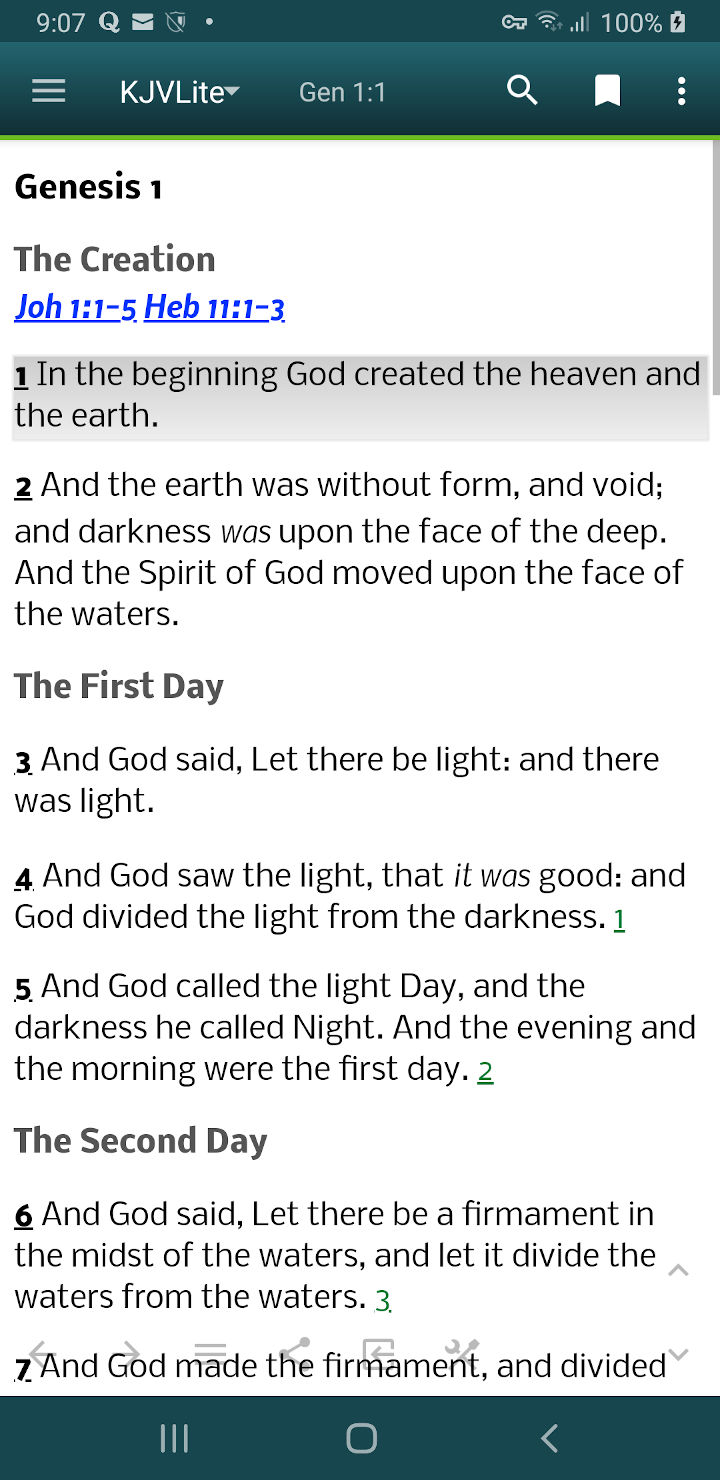Open the bookmarks icon
Image resolution: width=720 pixels, height=1480 pixels.
[x=607, y=92]
